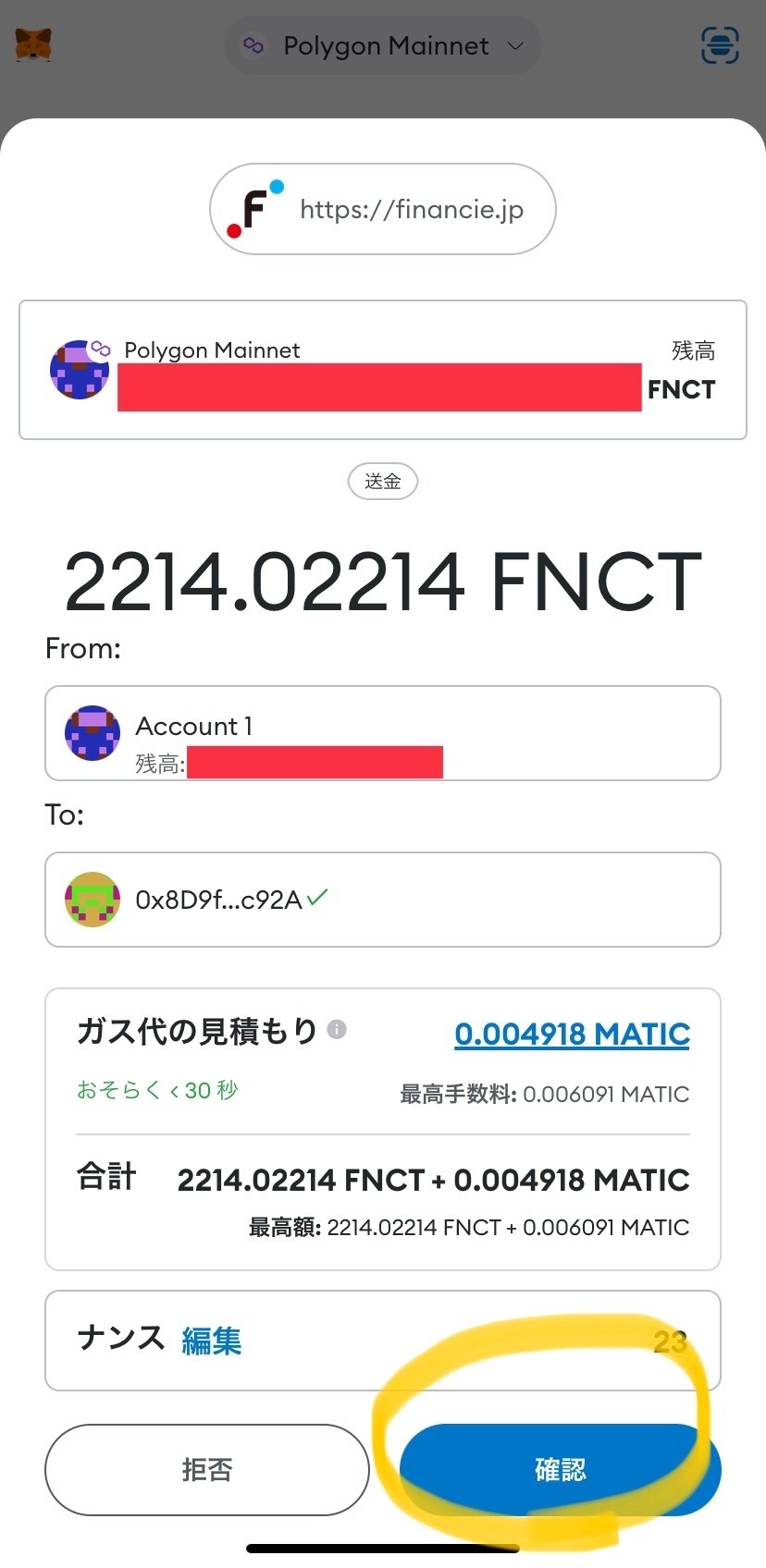This screenshot has width=766, height=1568.
Task: Tap the gas estimate info icon
Action: (x=337, y=1029)
